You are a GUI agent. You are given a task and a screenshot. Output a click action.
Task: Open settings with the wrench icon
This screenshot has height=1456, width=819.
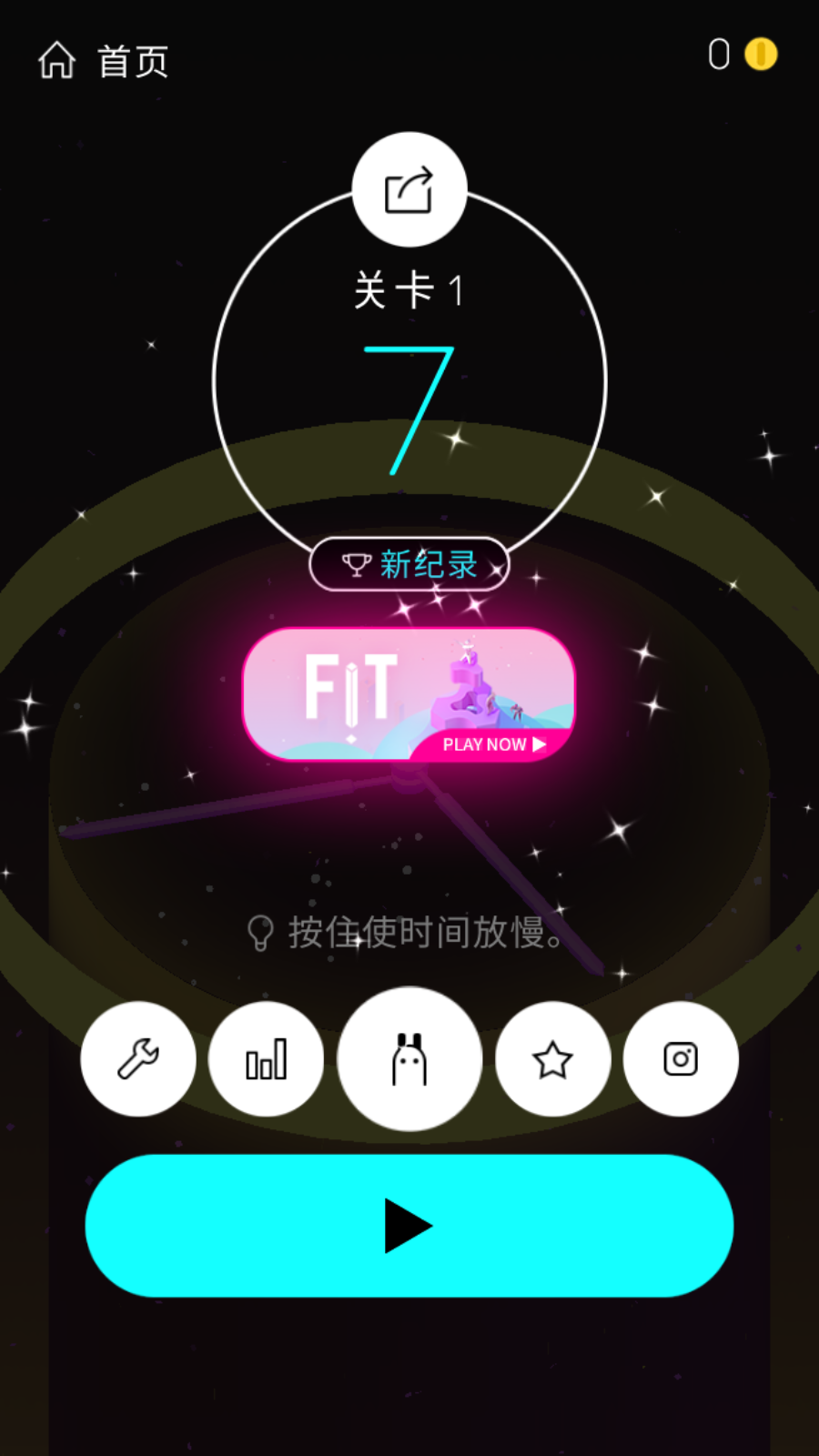pos(138,1059)
